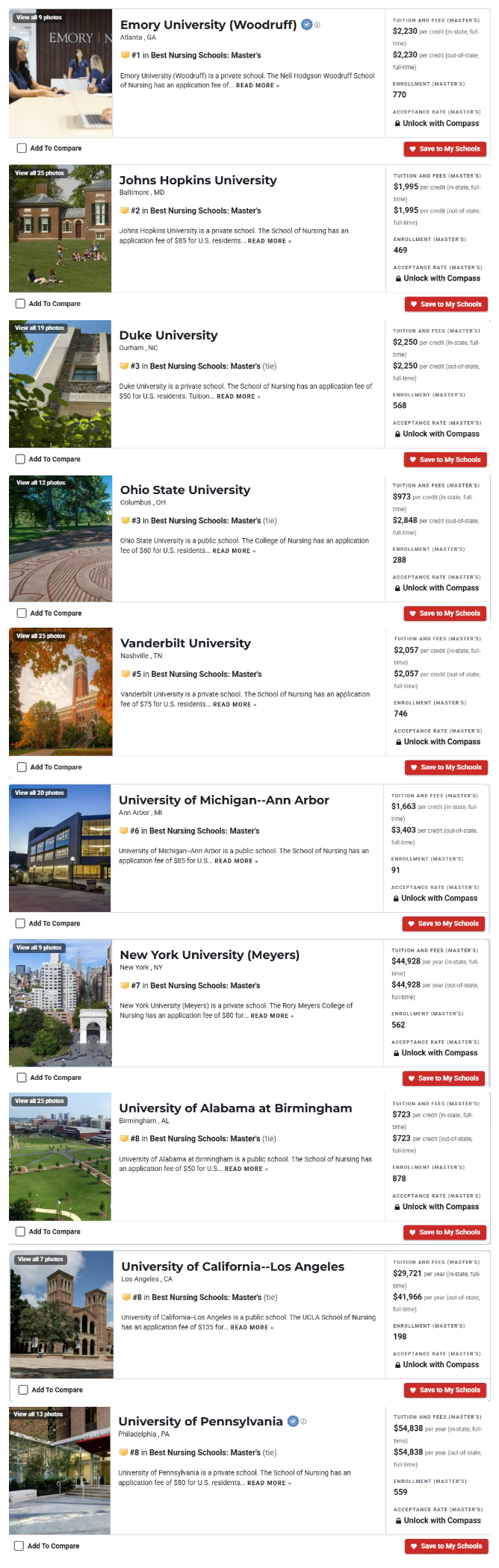Save Johns Hopkins University to My Schools
Screen dimensions: 499x1568
(446, 304)
